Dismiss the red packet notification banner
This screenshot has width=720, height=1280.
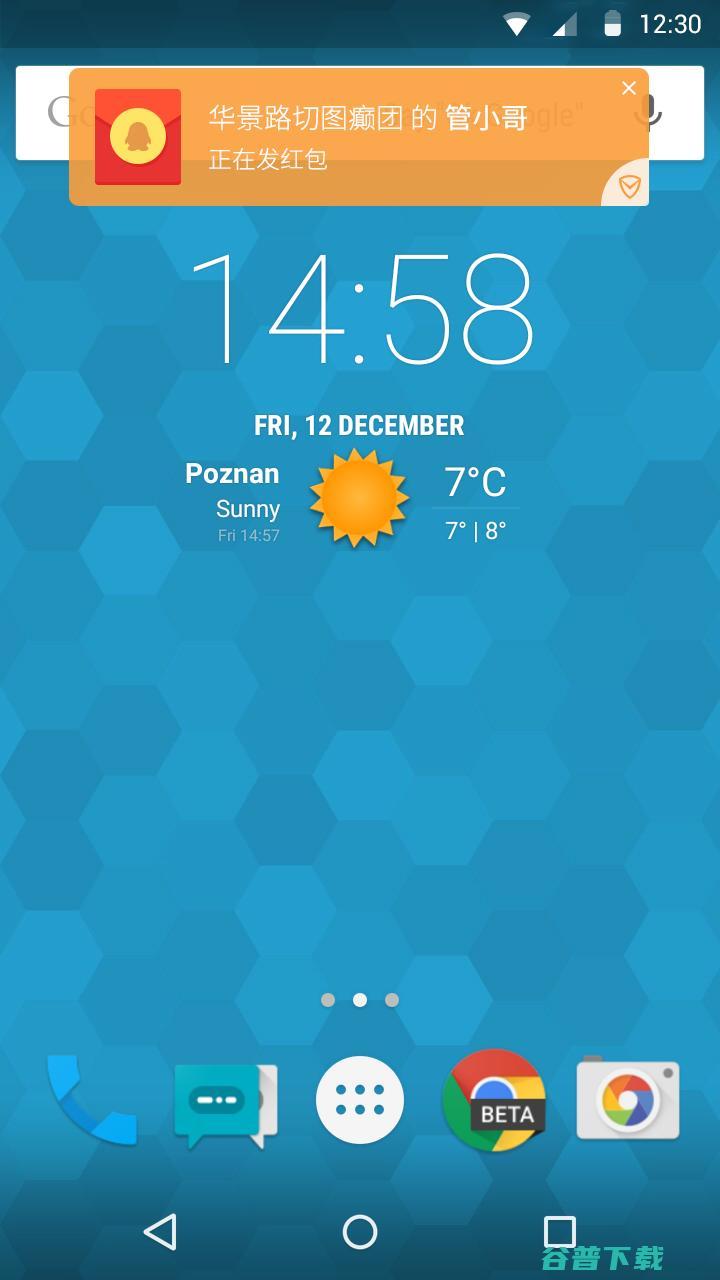coord(628,89)
